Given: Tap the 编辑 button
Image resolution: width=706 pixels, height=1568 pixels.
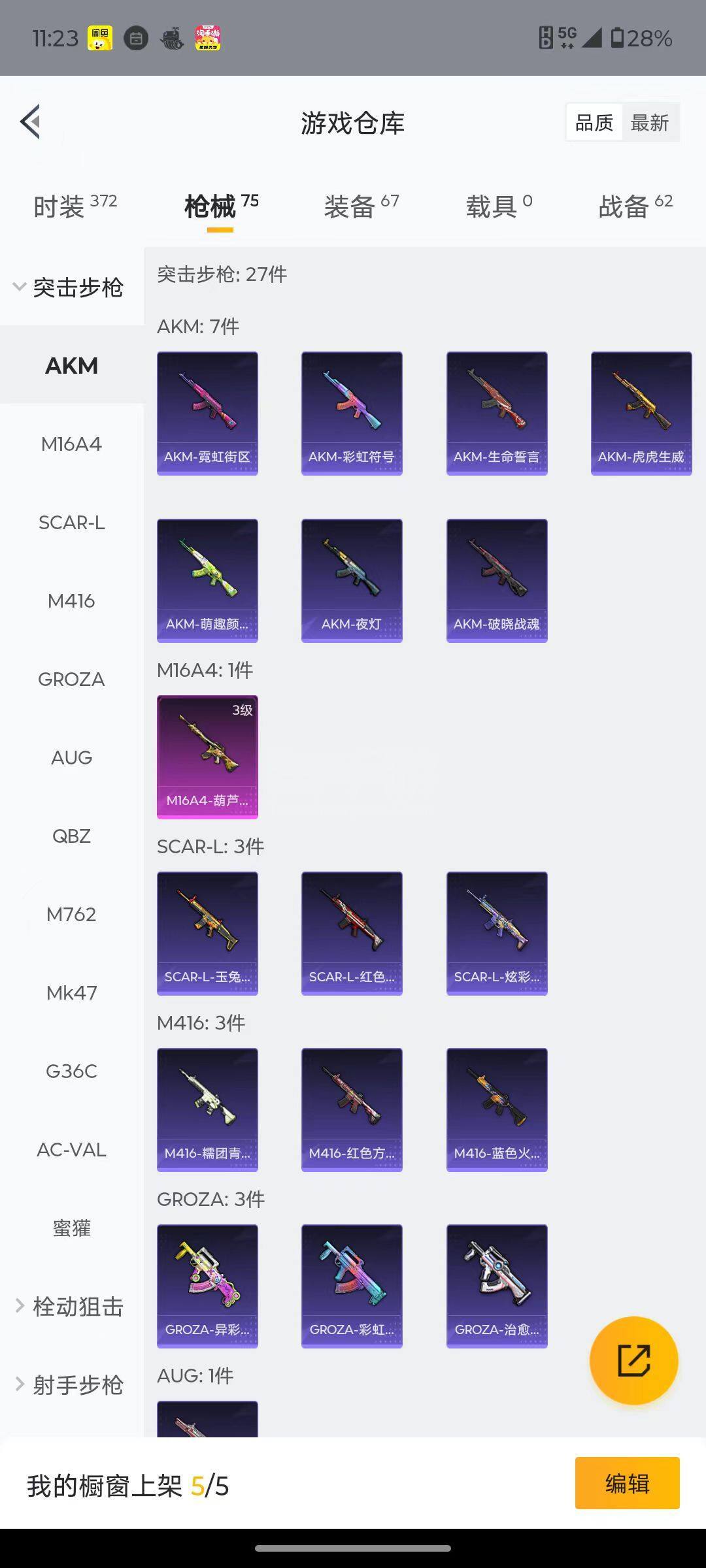Looking at the screenshot, I should (x=627, y=1484).
